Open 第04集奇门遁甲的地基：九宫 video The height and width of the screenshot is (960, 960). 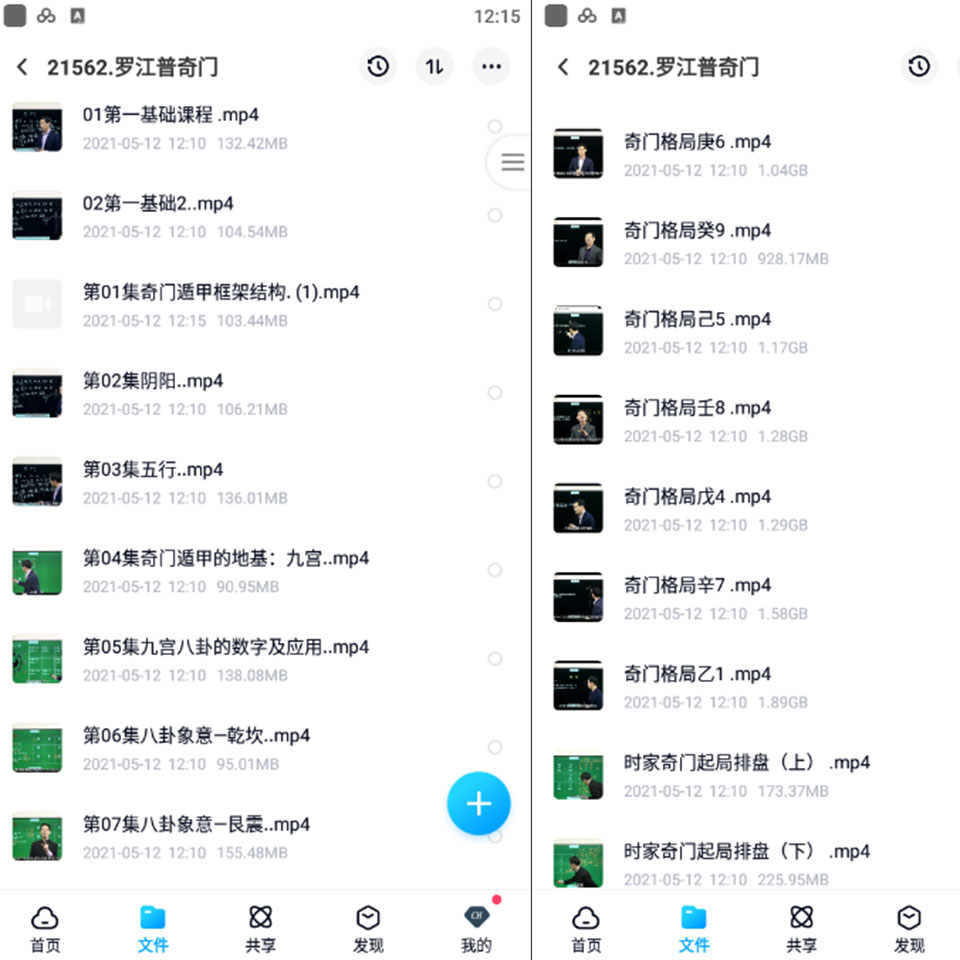tap(226, 559)
